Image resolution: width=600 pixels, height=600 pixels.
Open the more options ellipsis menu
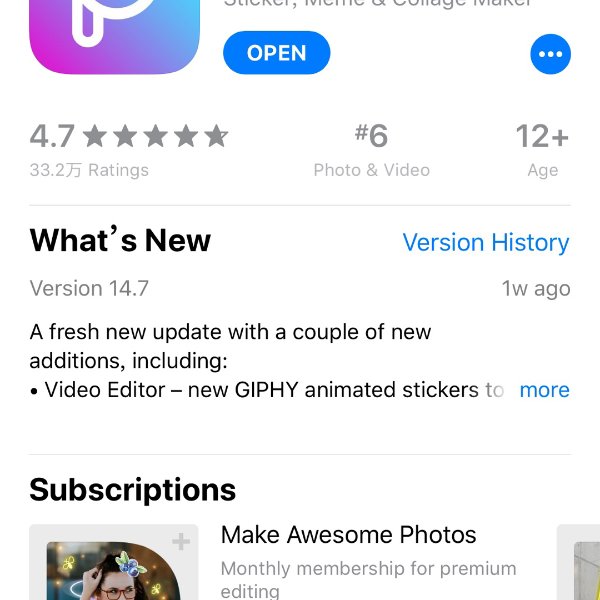[550, 54]
